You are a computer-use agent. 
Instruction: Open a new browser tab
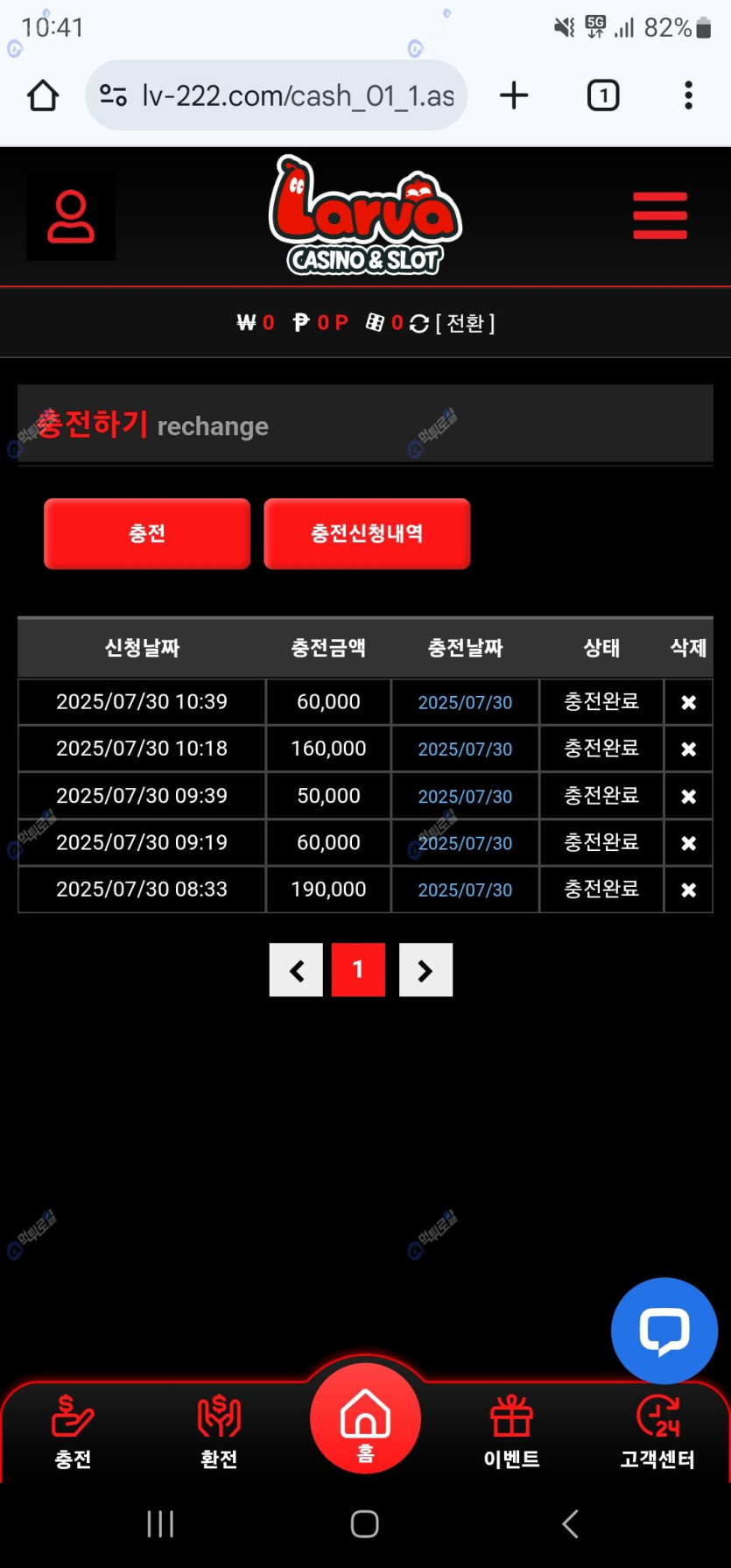point(514,95)
